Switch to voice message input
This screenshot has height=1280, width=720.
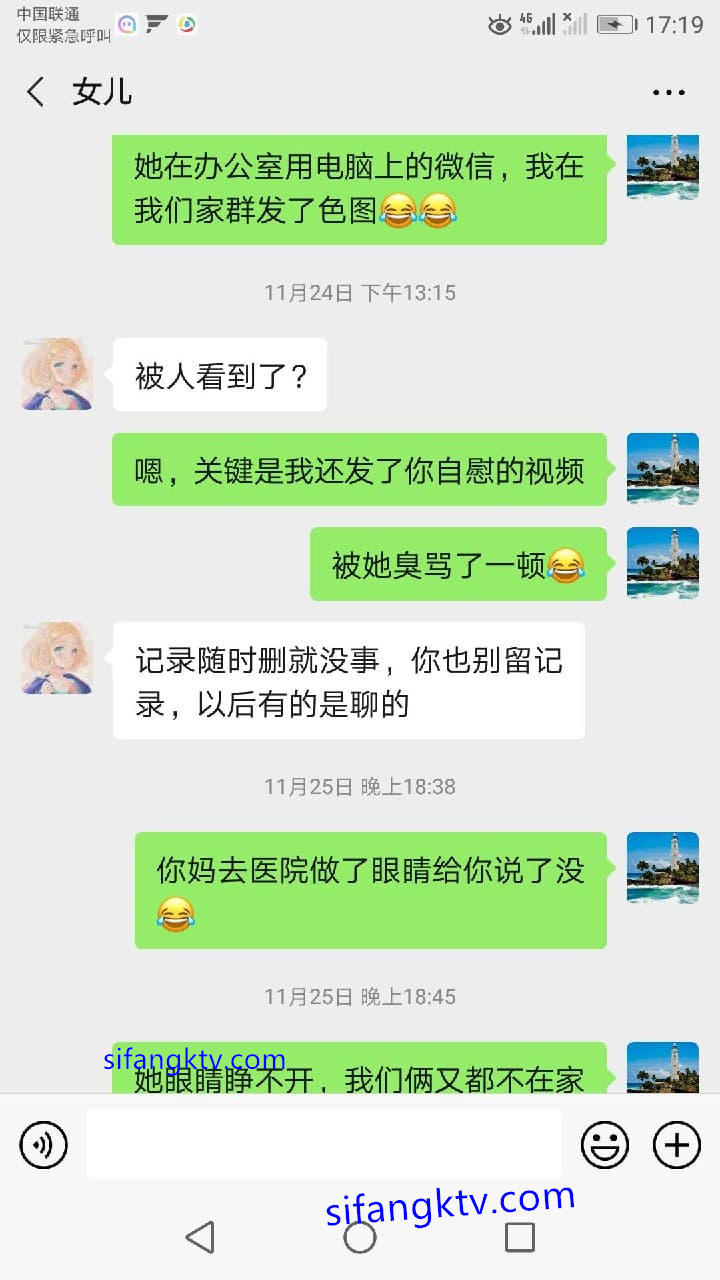tap(43, 1144)
